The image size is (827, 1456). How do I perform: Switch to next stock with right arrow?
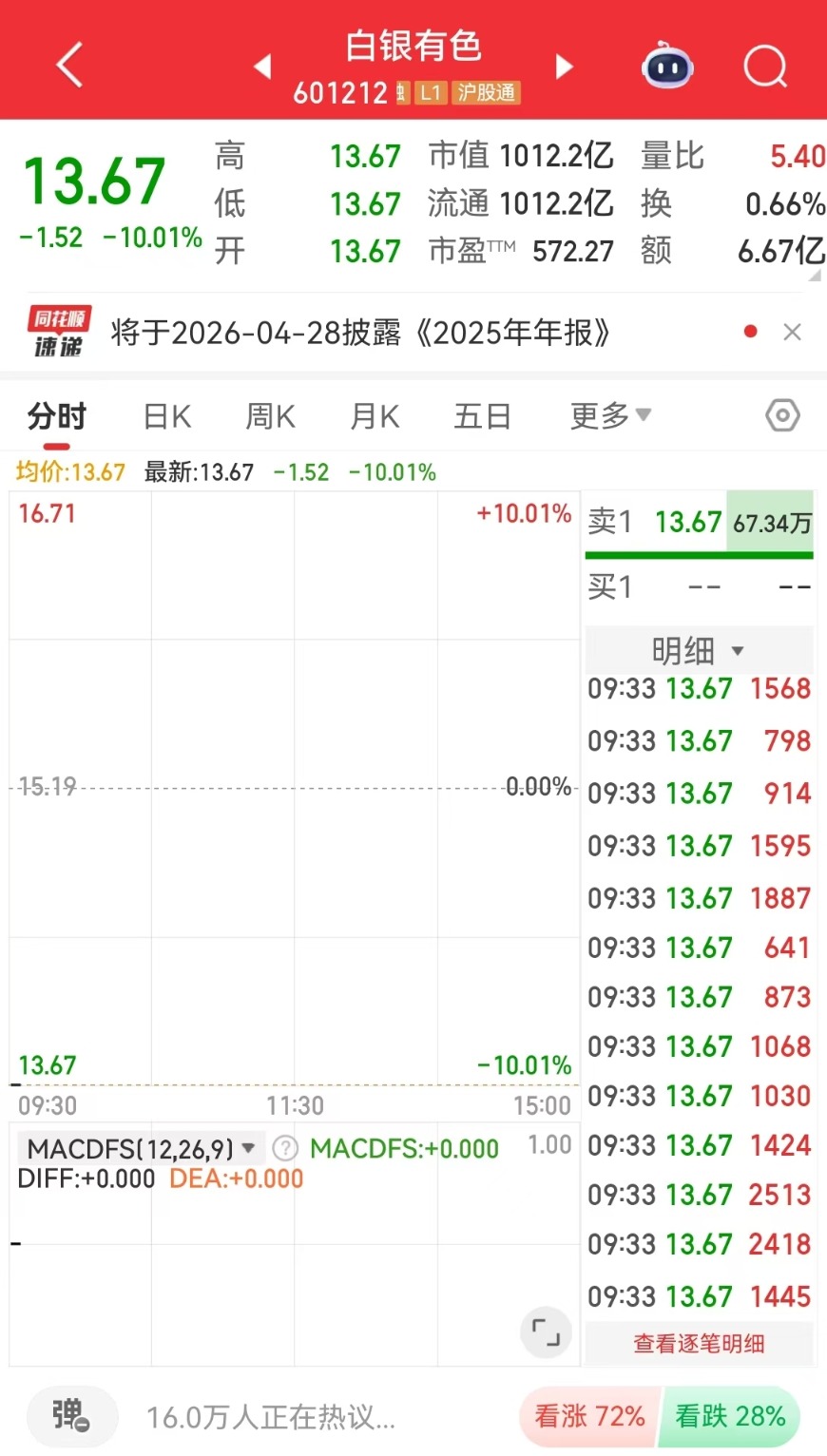click(x=564, y=67)
